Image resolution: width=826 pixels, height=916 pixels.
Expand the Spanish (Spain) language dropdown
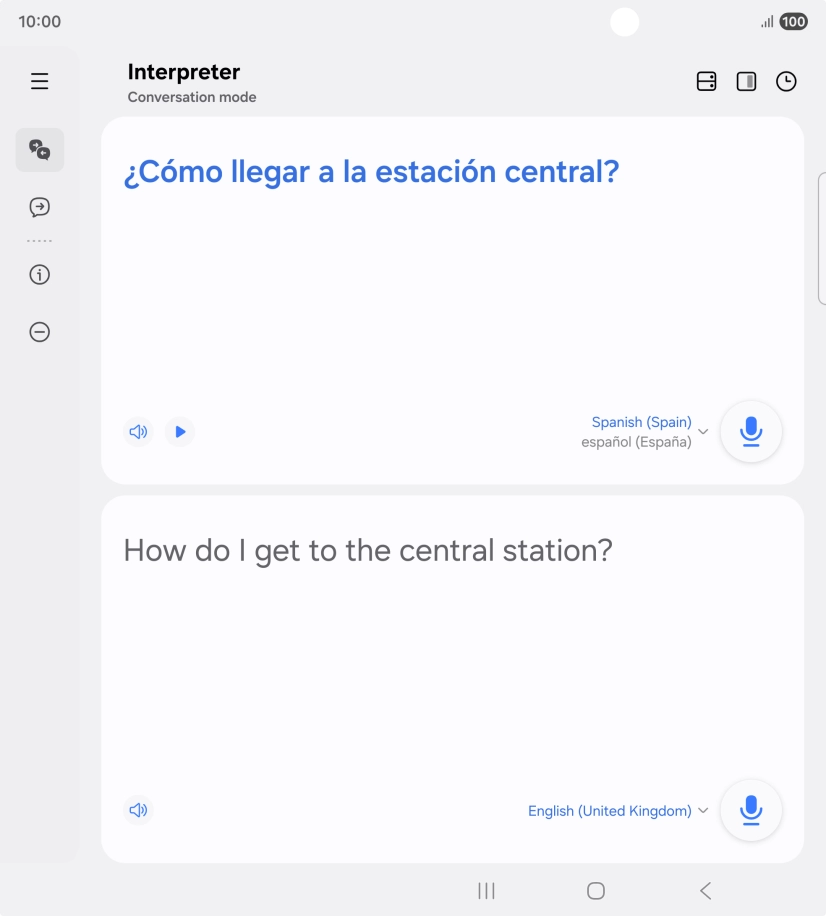[646, 432]
